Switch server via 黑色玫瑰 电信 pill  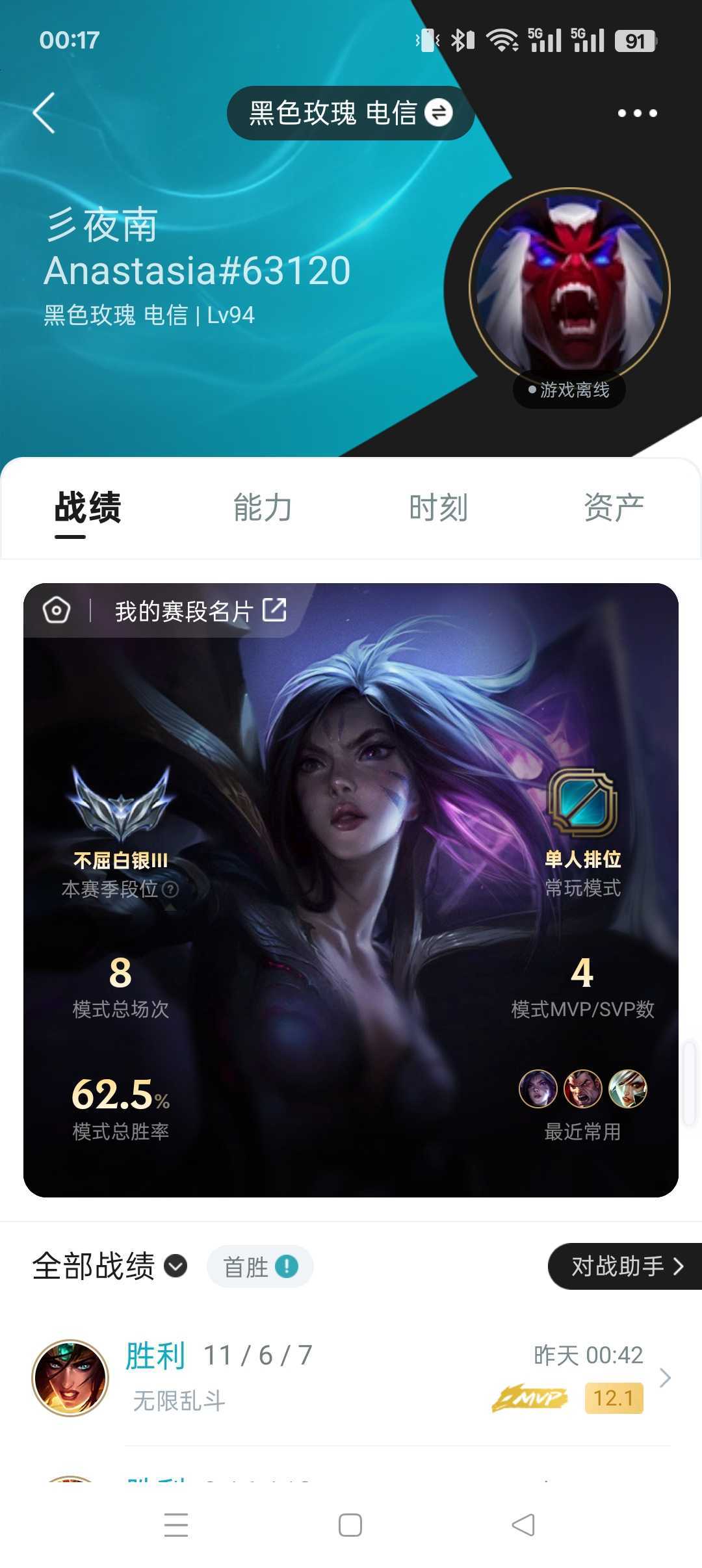tap(350, 113)
